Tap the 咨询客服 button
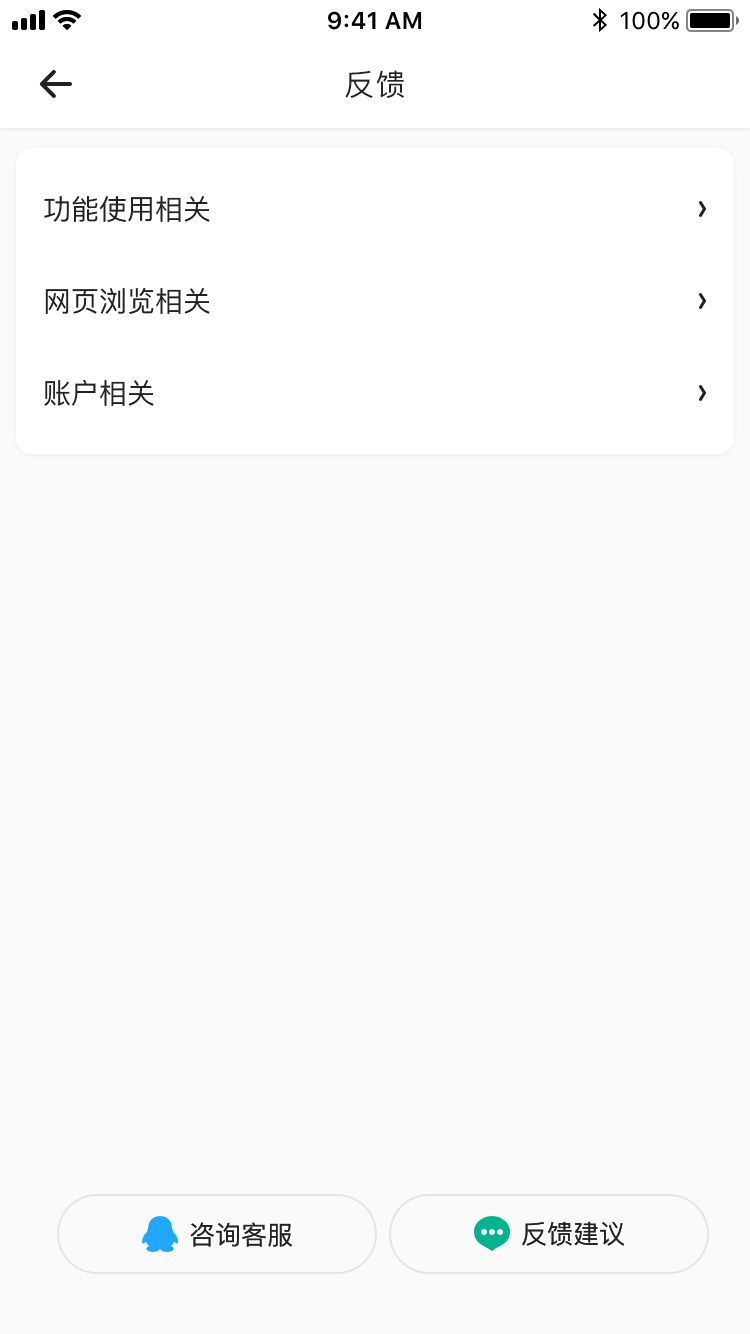 (217, 1234)
